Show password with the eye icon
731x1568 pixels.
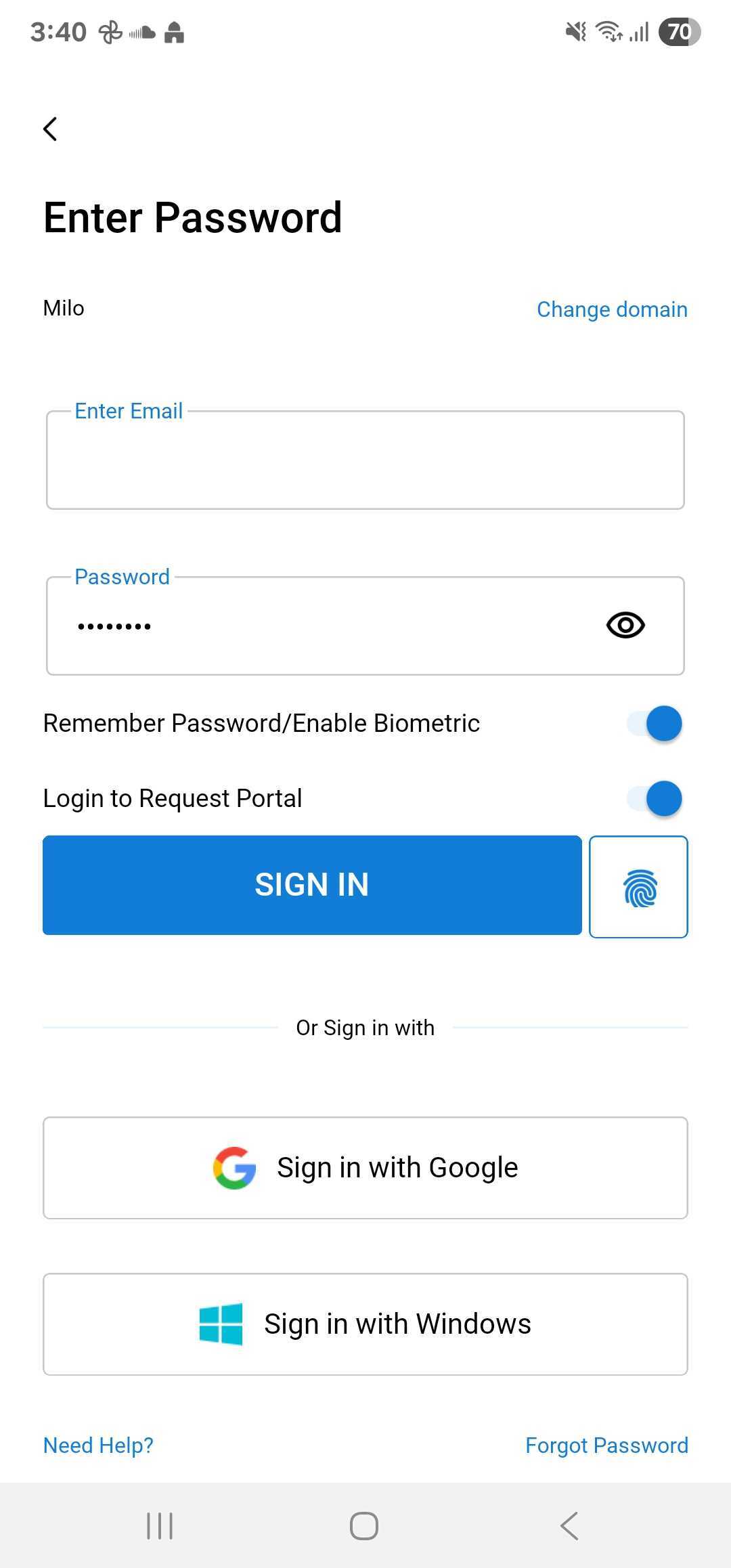coord(625,625)
